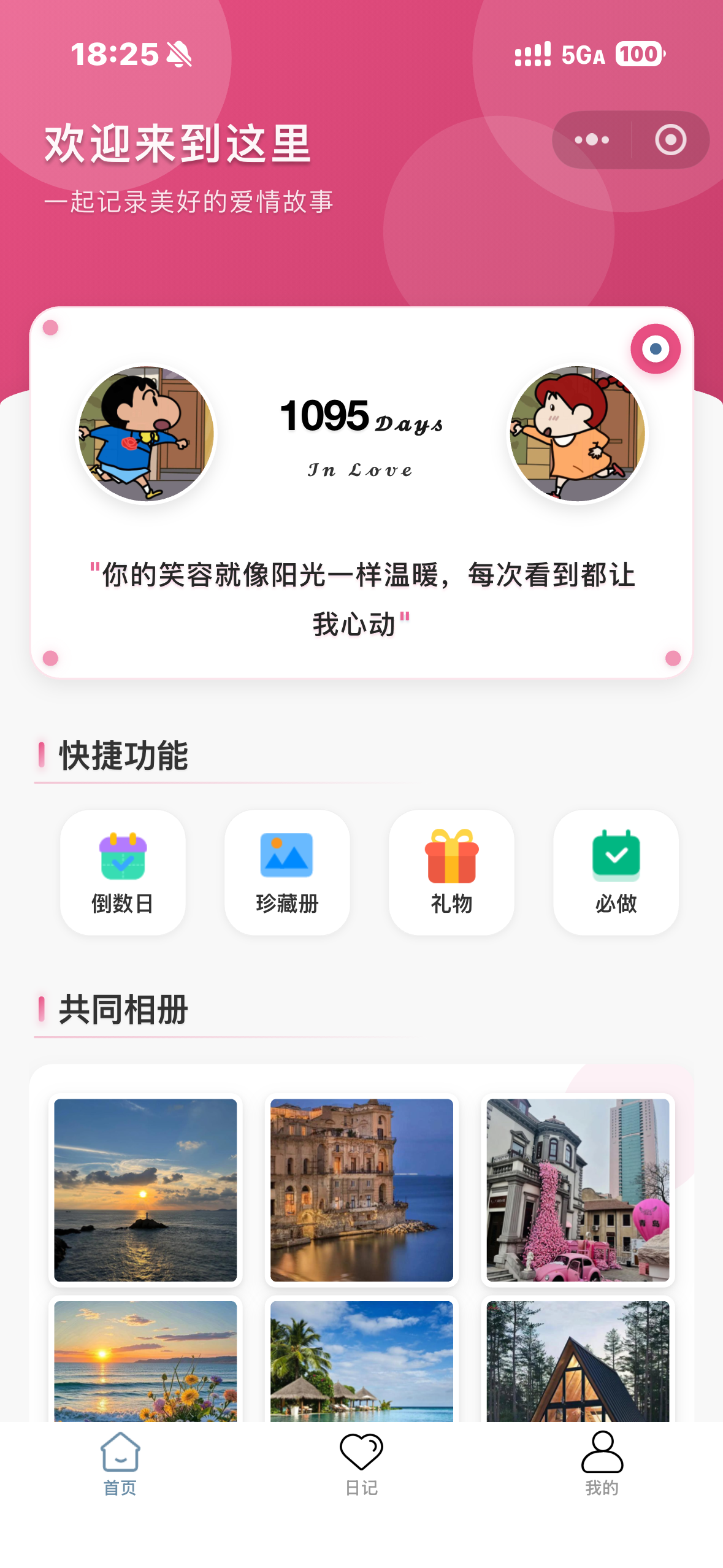This screenshot has height=1568, width=723.
Task: Close the mini program via circle icon
Action: [x=670, y=140]
